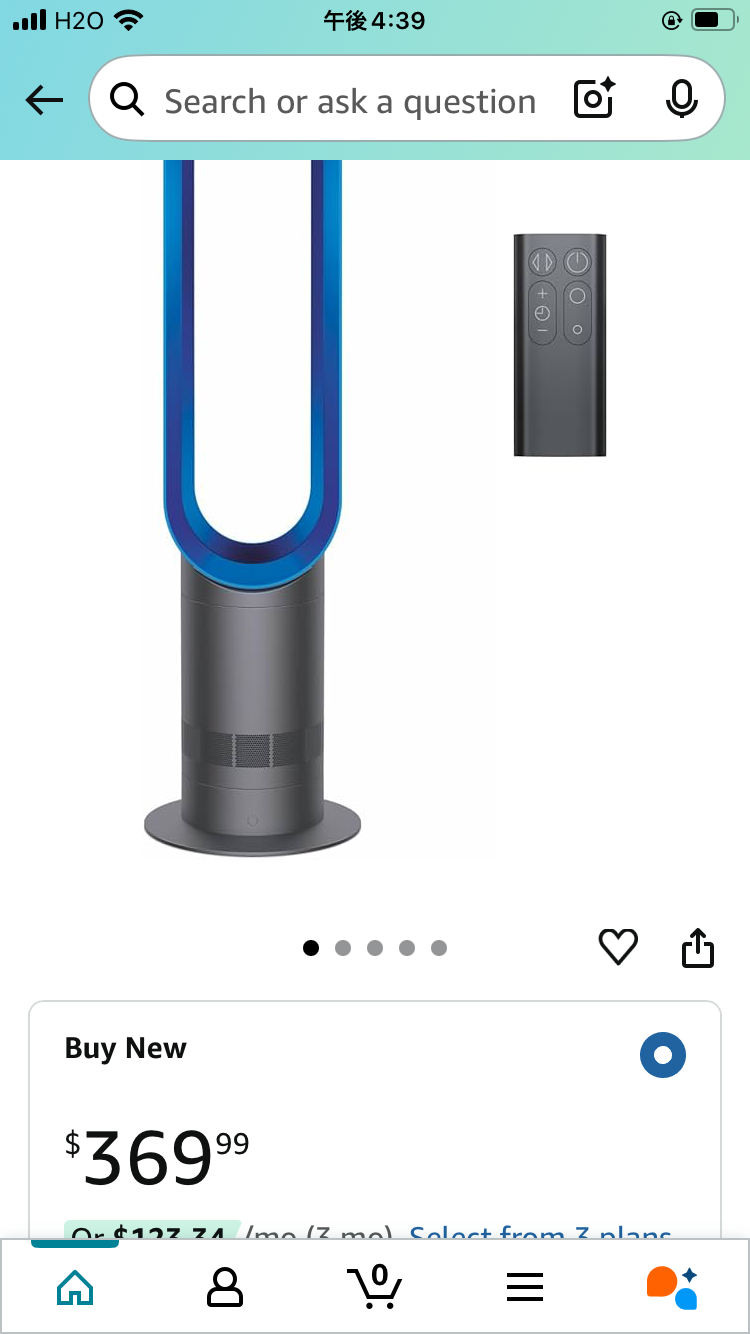Open the hamburger menu tab

[525, 1288]
